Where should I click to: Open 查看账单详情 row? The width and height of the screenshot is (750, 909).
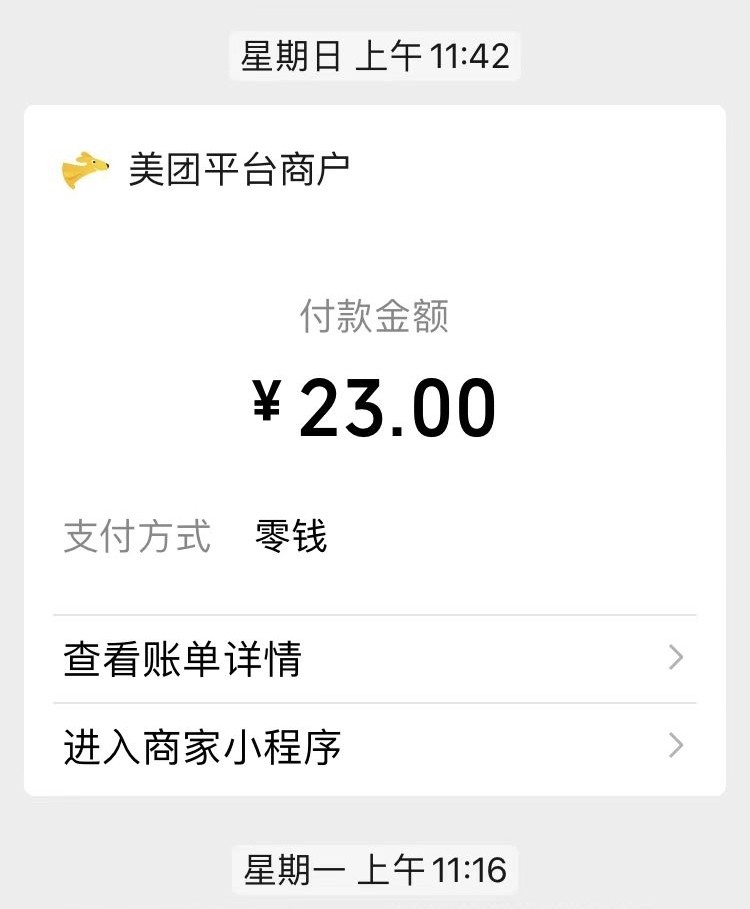click(374, 659)
